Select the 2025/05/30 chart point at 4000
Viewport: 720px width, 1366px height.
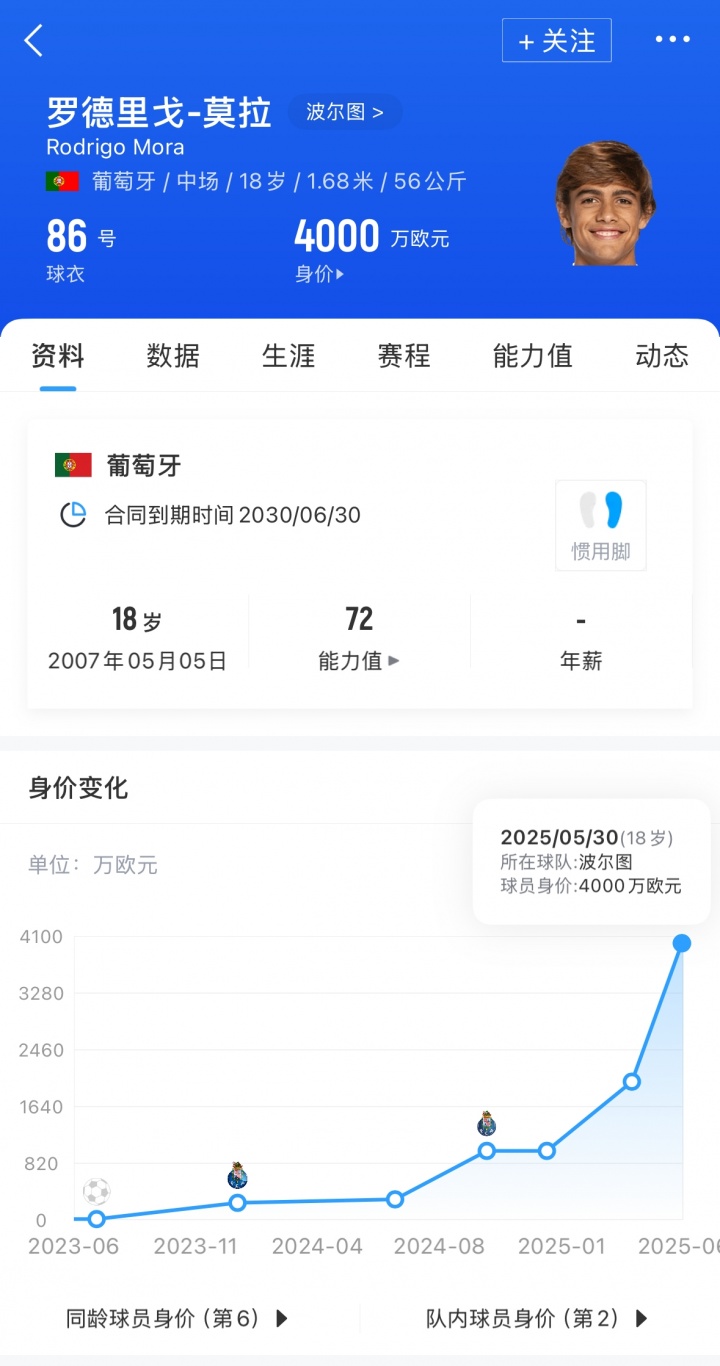682,943
